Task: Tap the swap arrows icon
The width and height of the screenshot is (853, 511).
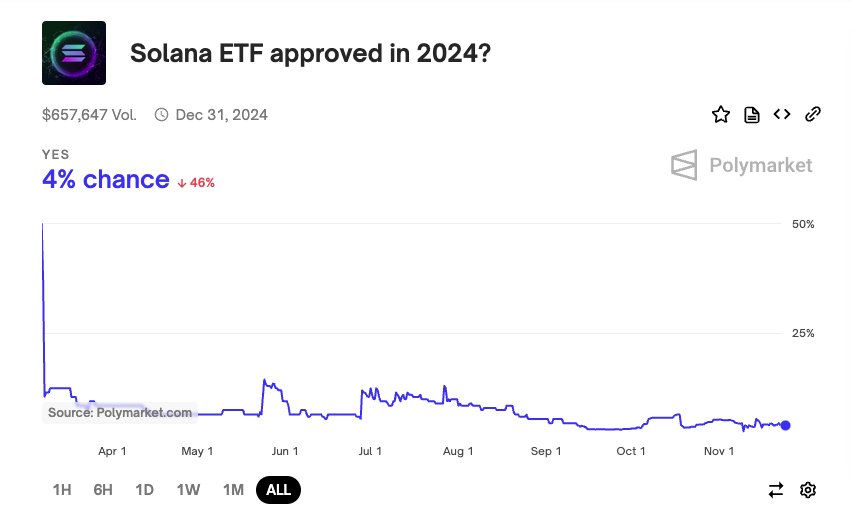Action: [x=776, y=490]
